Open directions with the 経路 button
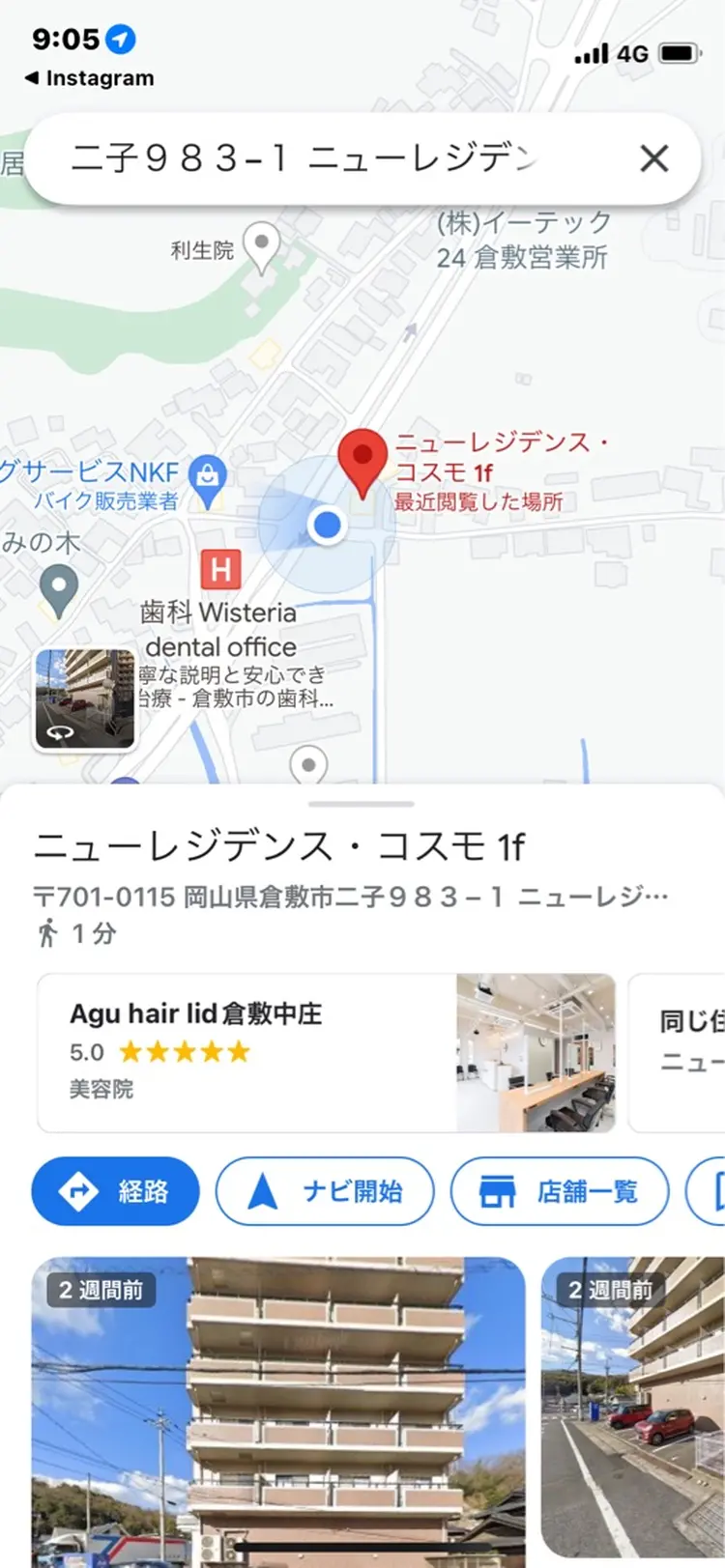Viewport: 725px width, 1568px height. (115, 1191)
